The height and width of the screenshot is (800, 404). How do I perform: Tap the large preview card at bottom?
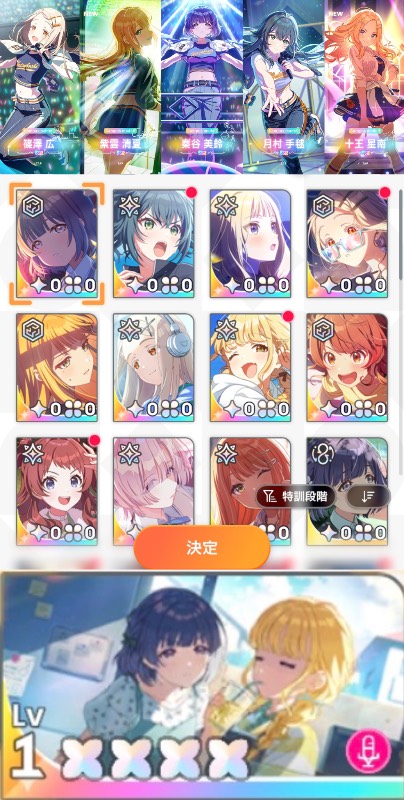click(x=202, y=685)
